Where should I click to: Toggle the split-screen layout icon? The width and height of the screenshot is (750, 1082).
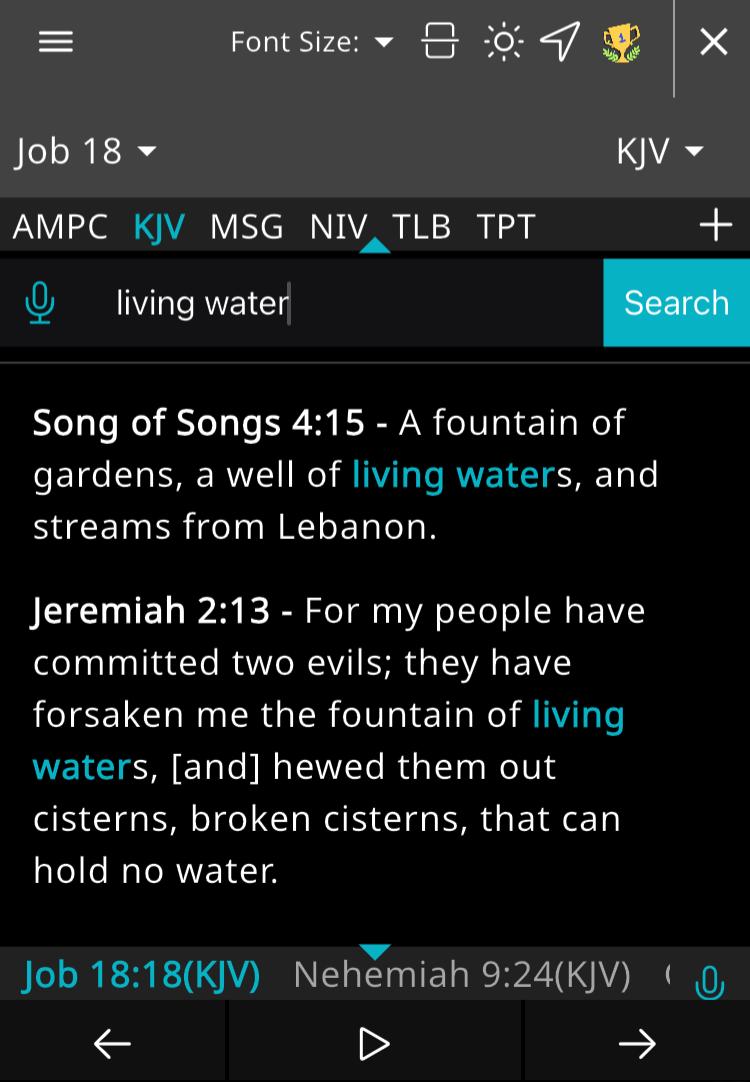tap(440, 42)
